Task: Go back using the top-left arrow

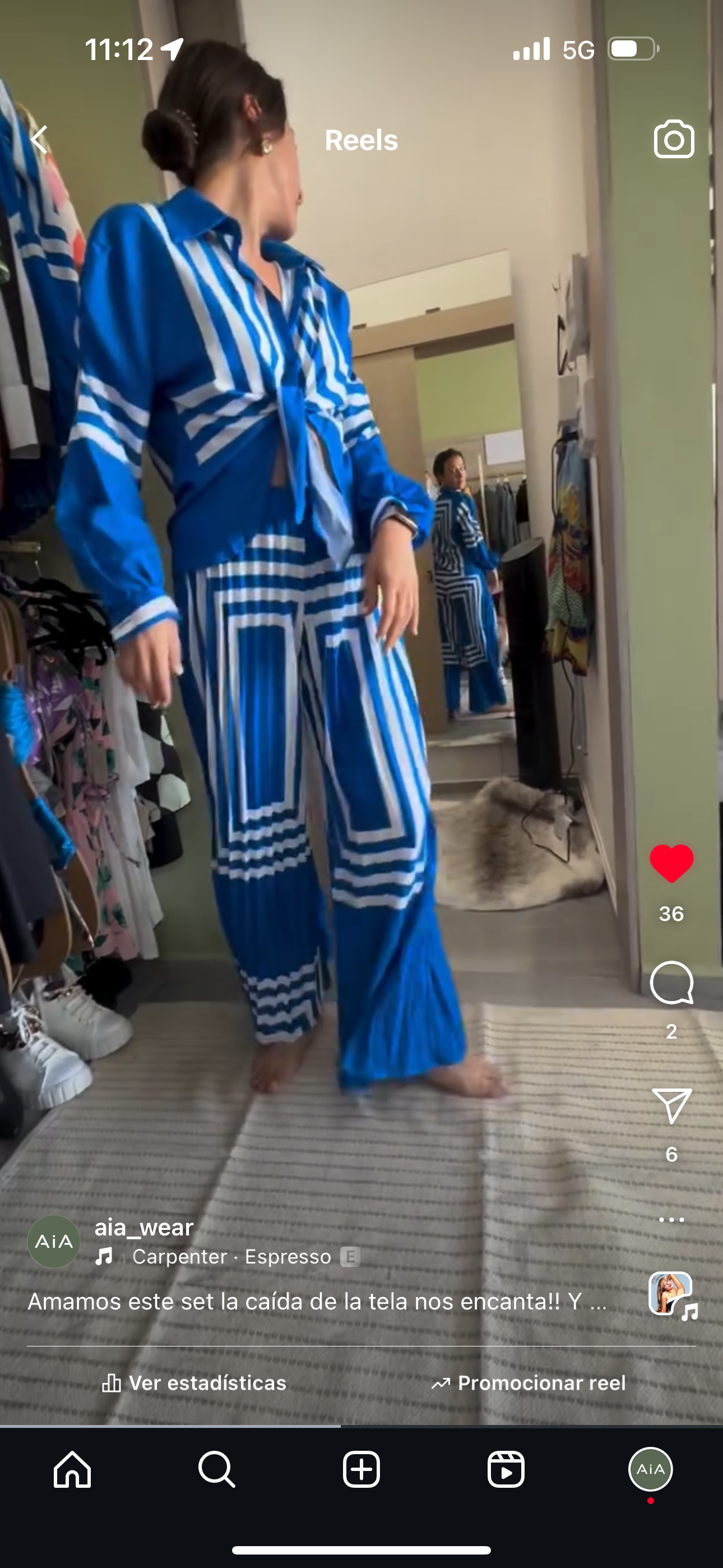Action: click(40, 140)
